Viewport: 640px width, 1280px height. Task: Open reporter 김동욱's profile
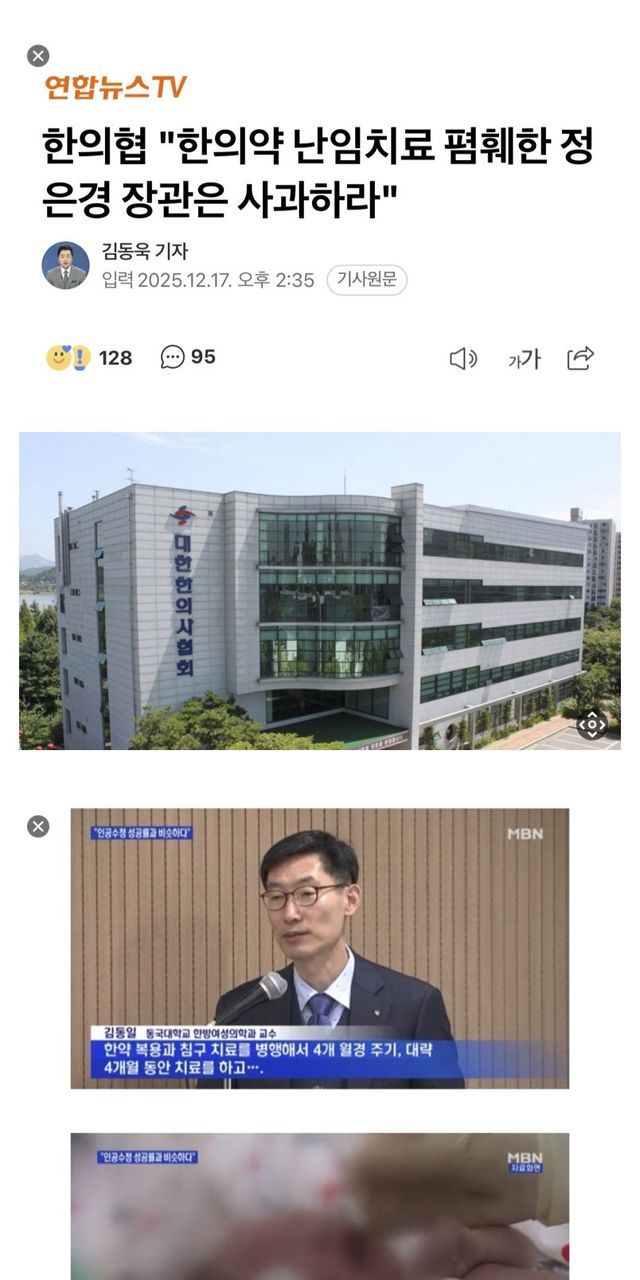(x=144, y=252)
